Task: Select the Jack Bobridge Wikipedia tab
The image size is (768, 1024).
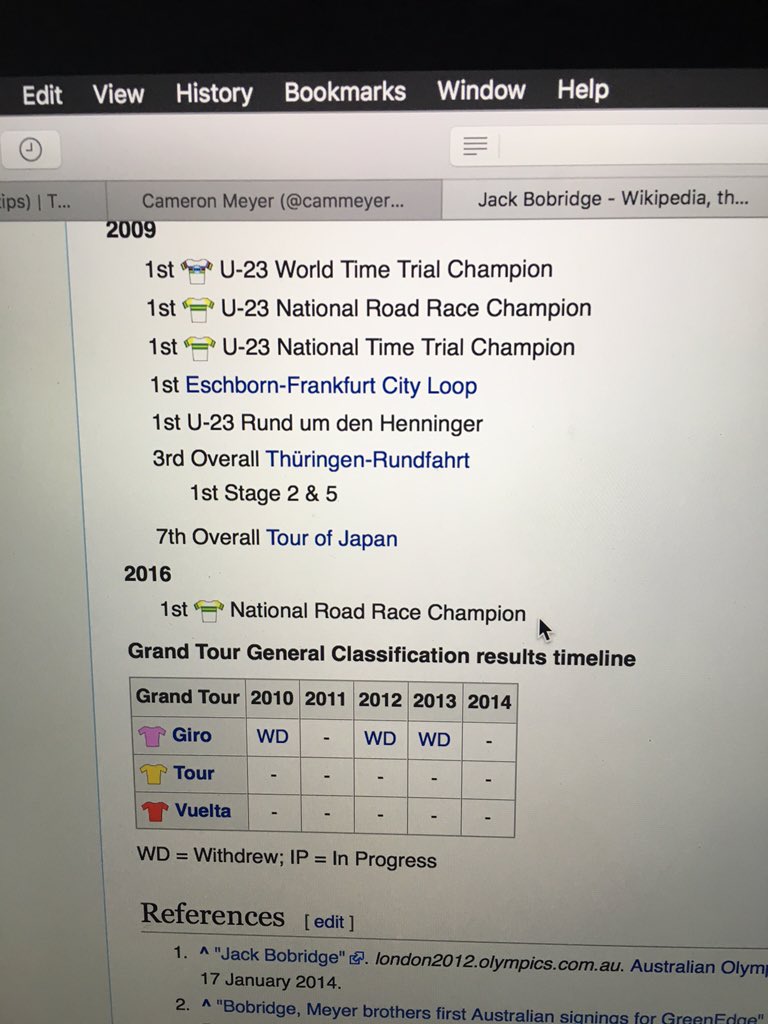Action: pyautogui.click(x=612, y=198)
